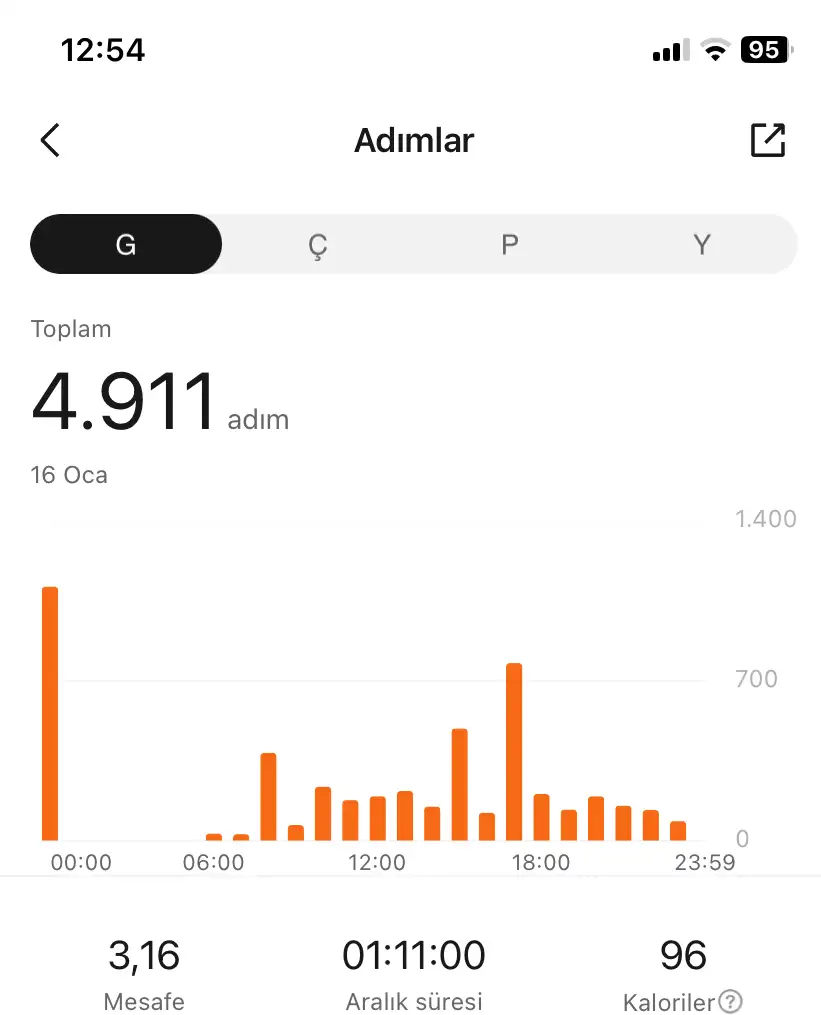Switch to the P tab
The width and height of the screenshot is (821, 1015).
pyautogui.click(x=510, y=245)
